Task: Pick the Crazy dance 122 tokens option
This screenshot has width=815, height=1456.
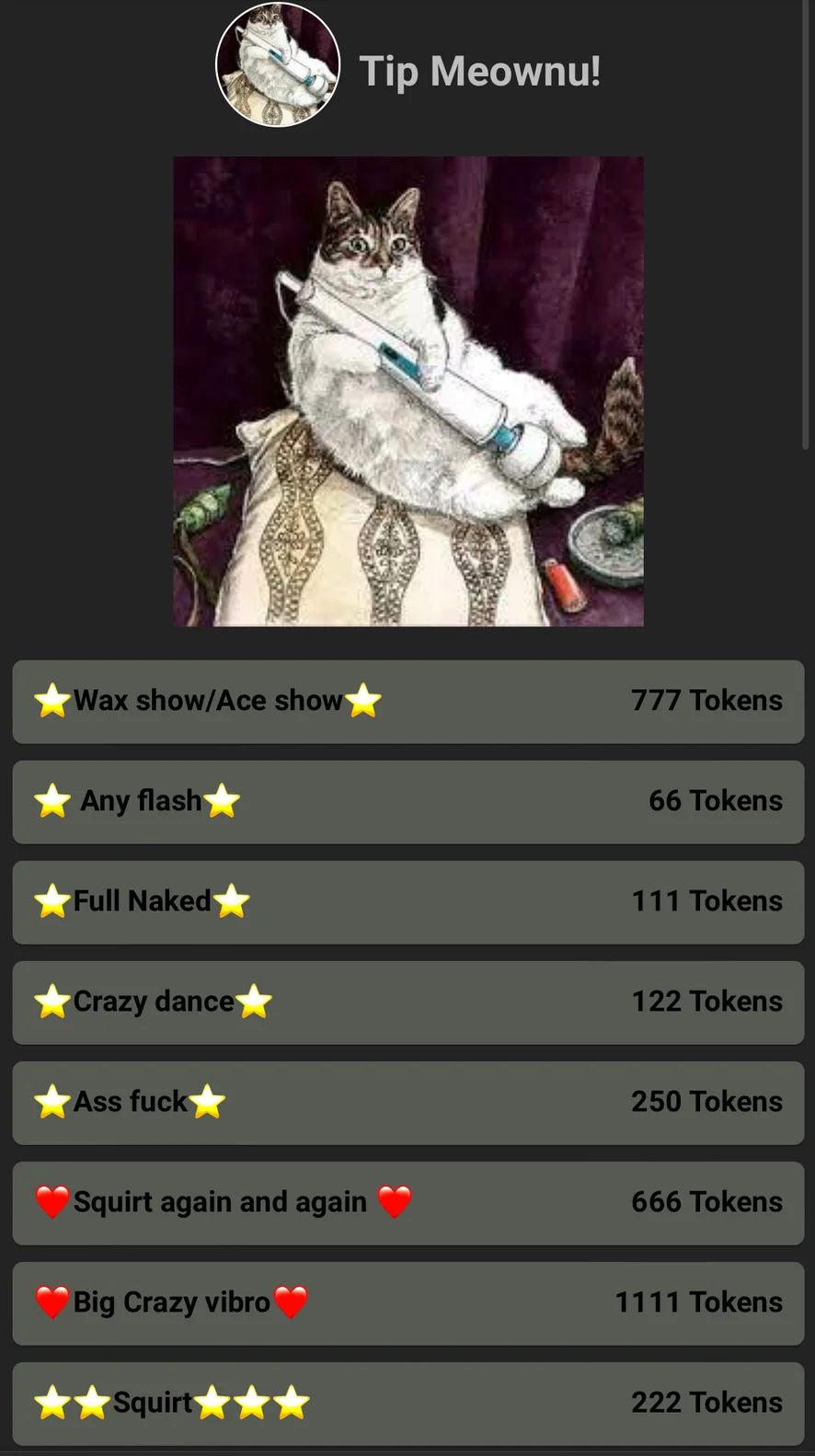Action: (x=407, y=1002)
